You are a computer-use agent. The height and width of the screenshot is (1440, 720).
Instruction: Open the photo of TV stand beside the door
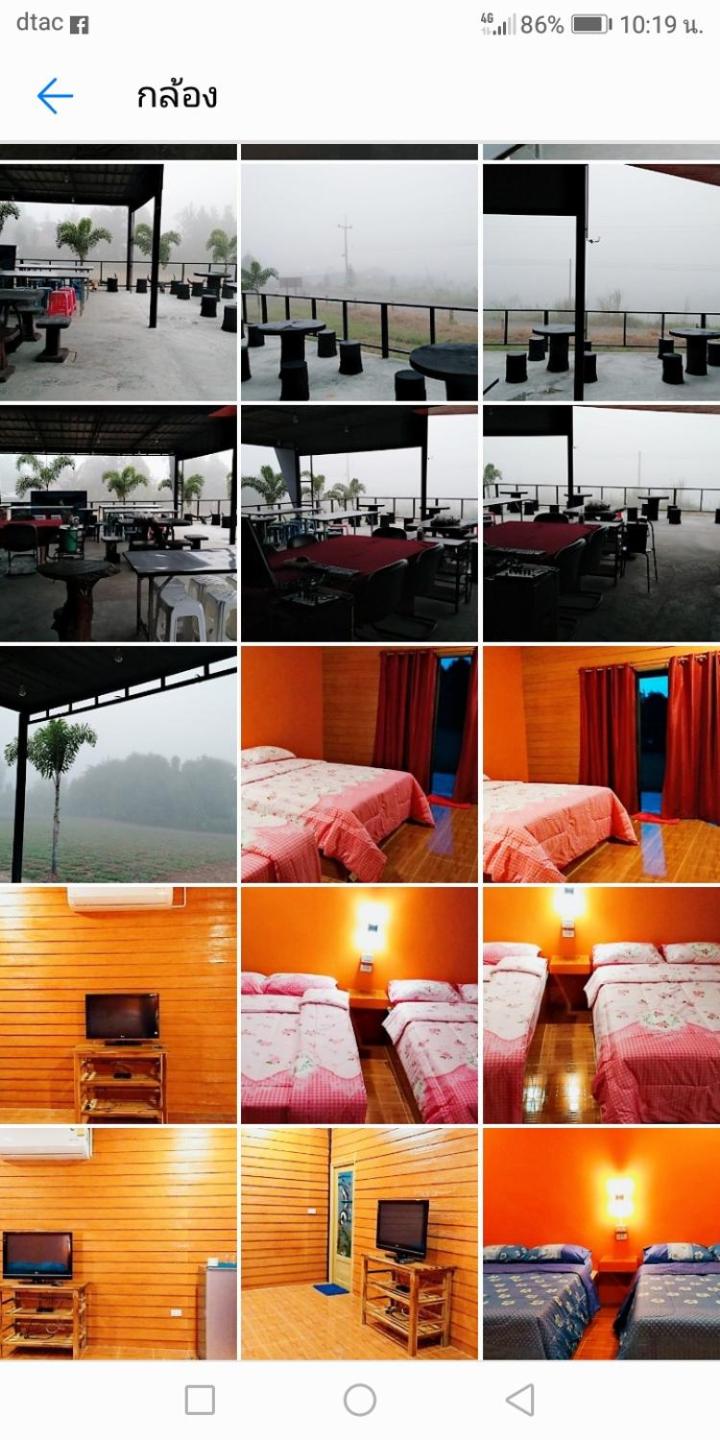pyautogui.click(x=359, y=1244)
